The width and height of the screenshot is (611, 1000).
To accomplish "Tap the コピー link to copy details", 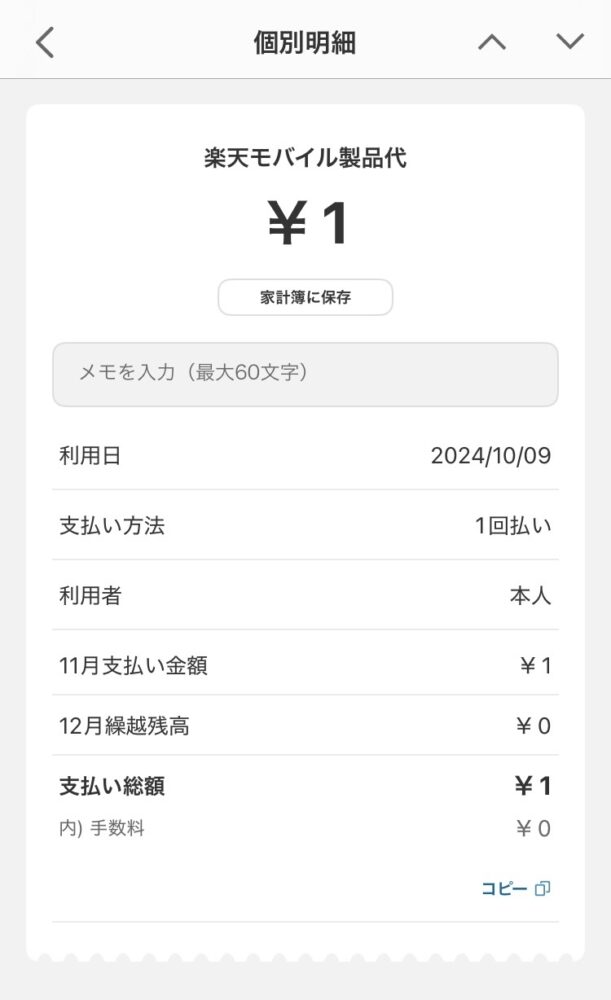I will pyautogui.click(x=515, y=888).
